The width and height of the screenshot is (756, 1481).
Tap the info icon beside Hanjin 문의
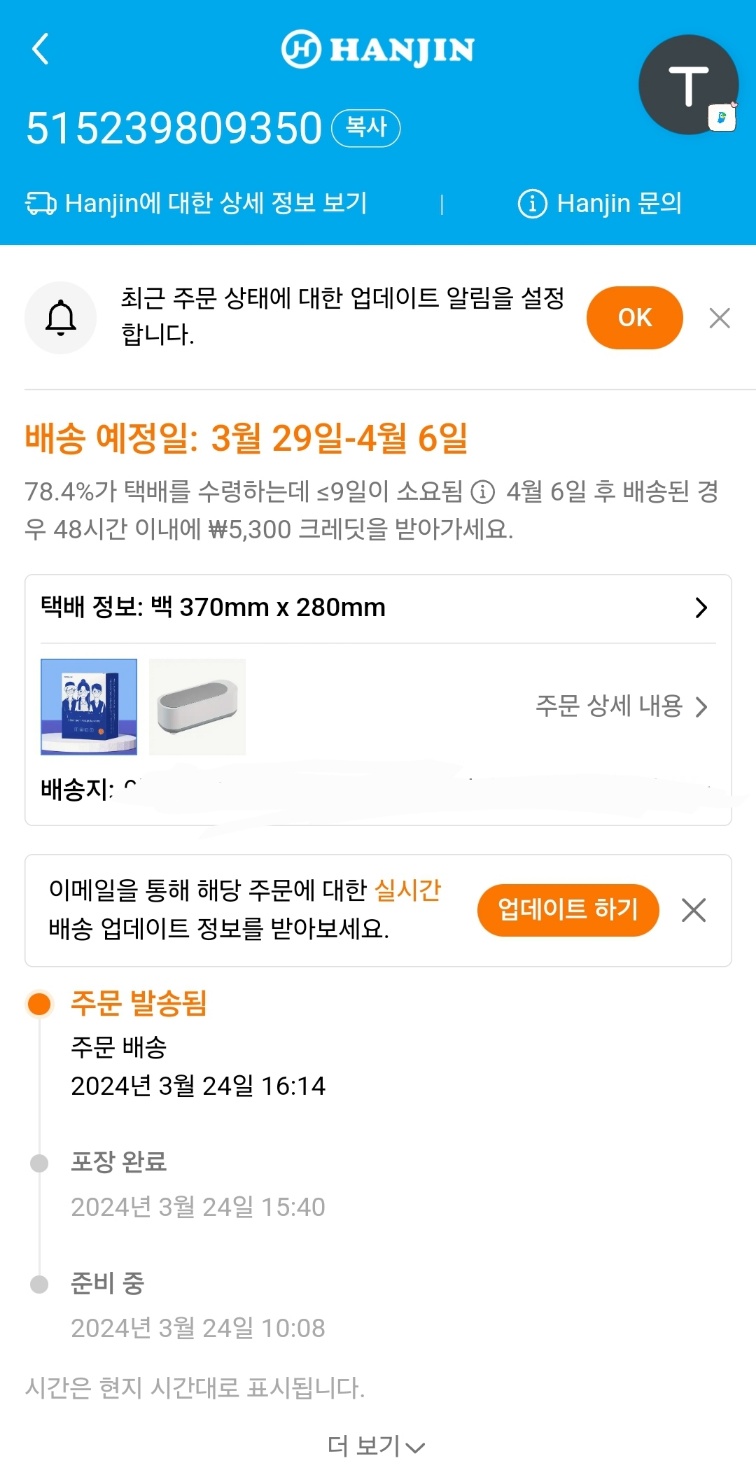[530, 202]
